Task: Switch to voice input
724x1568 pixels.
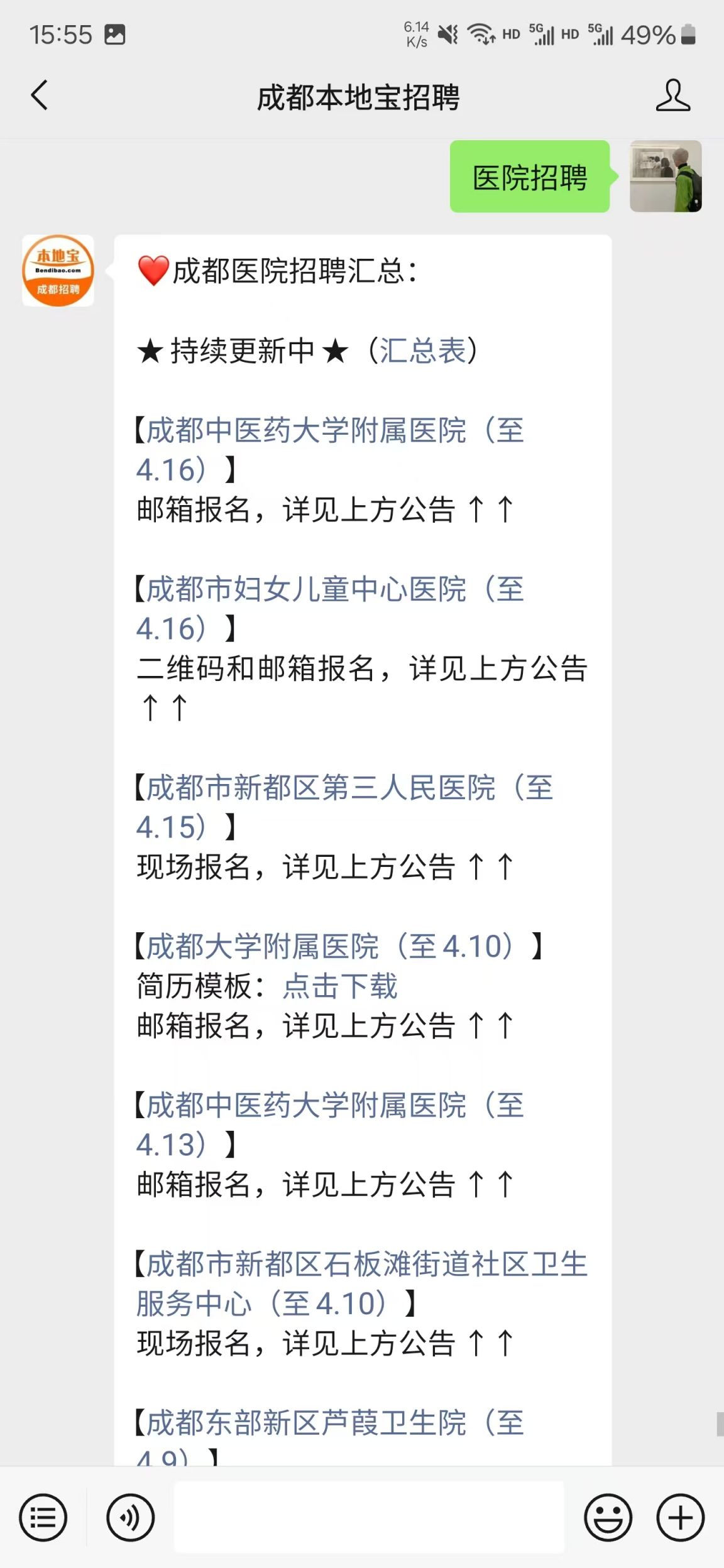Action: [130, 1518]
